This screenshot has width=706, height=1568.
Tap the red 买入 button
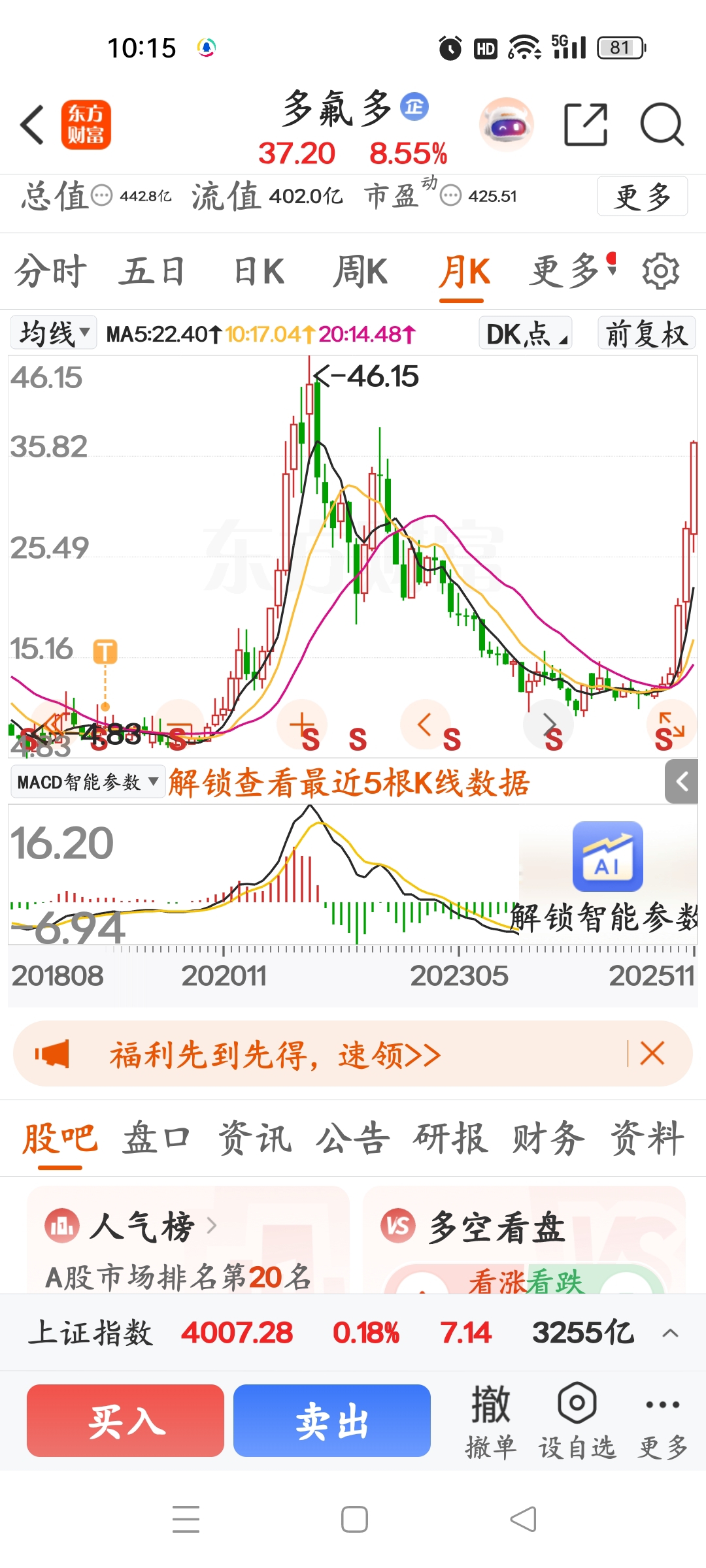tap(126, 1420)
